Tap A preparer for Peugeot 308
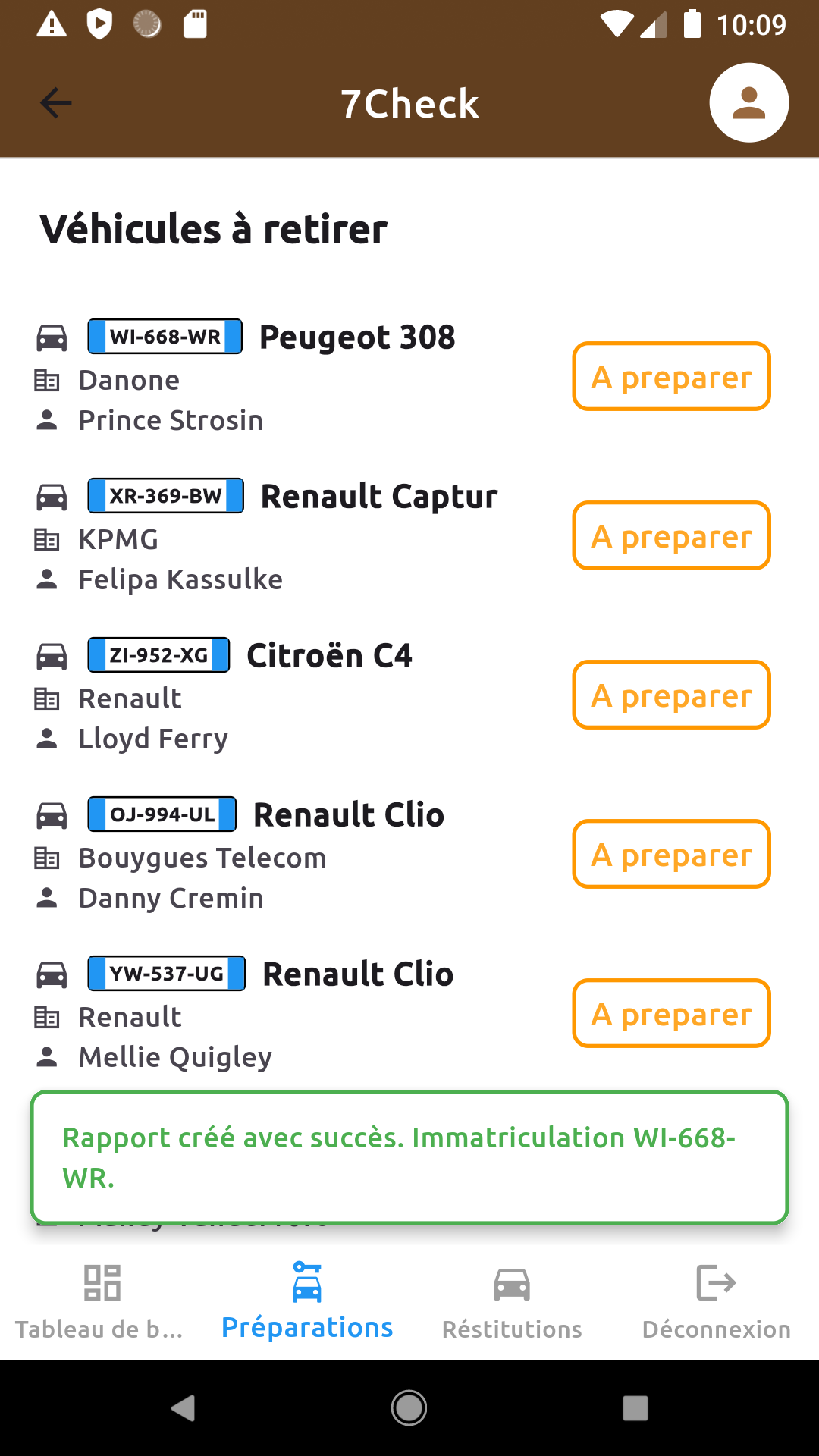This screenshot has height=1456, width=819. point(672,376)
